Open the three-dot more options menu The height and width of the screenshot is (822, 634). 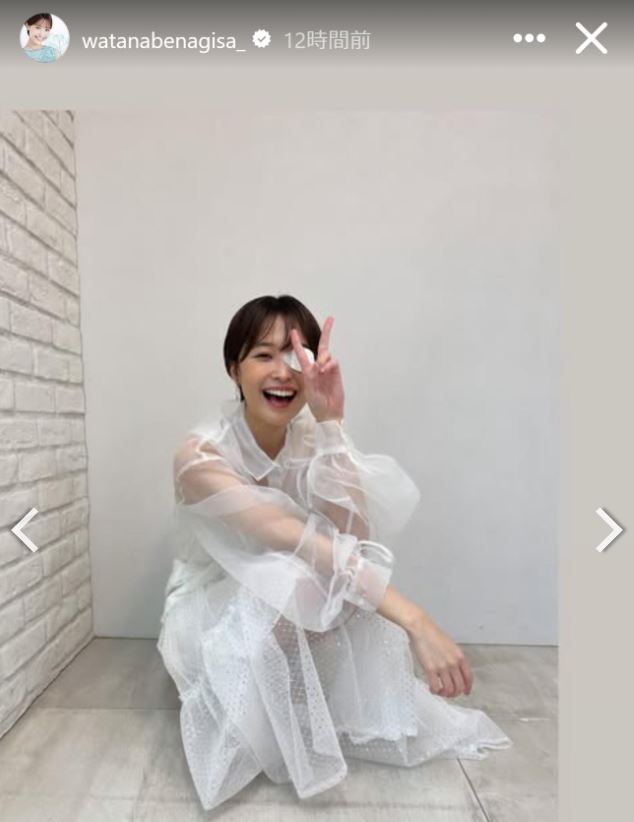(529, 38)
